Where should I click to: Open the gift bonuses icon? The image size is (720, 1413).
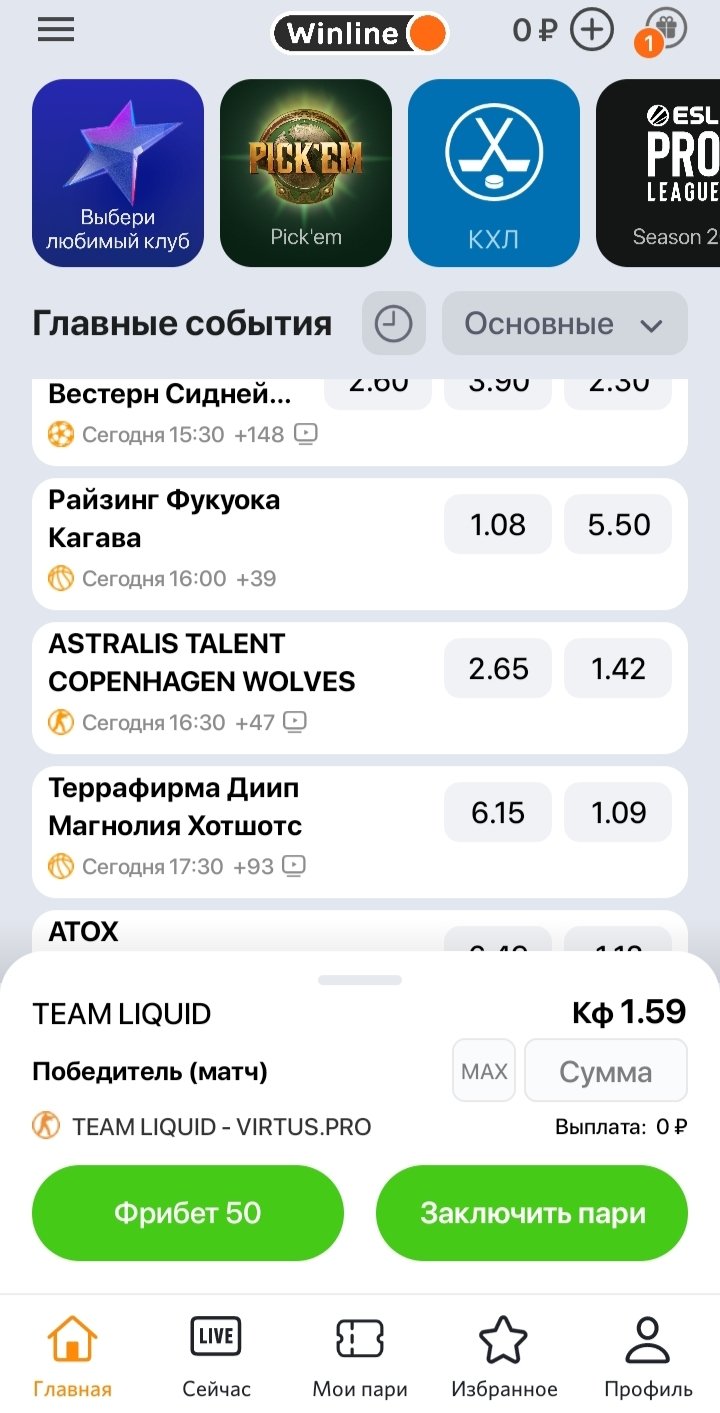pyautogui.click(x=666, y=29)
